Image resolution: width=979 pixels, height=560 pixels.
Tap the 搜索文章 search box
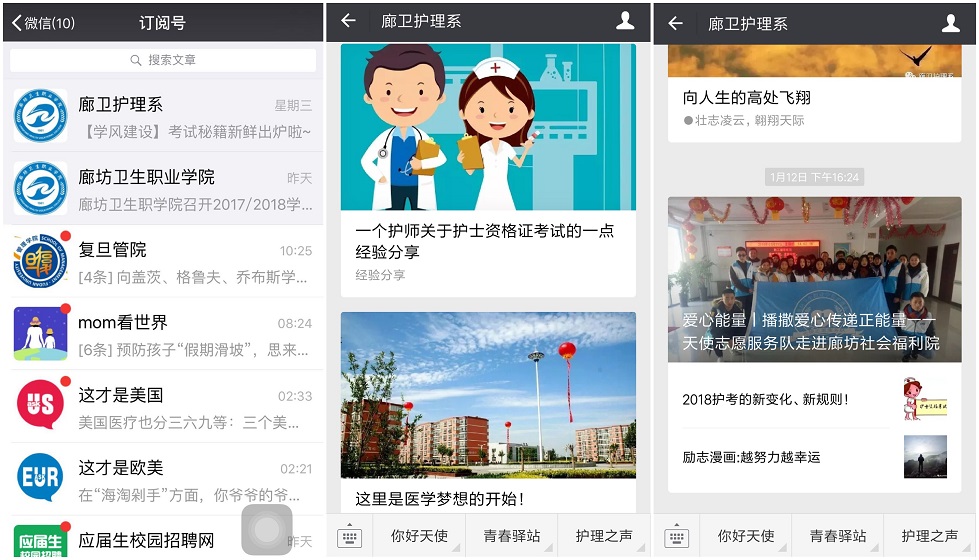click(163, 60)
